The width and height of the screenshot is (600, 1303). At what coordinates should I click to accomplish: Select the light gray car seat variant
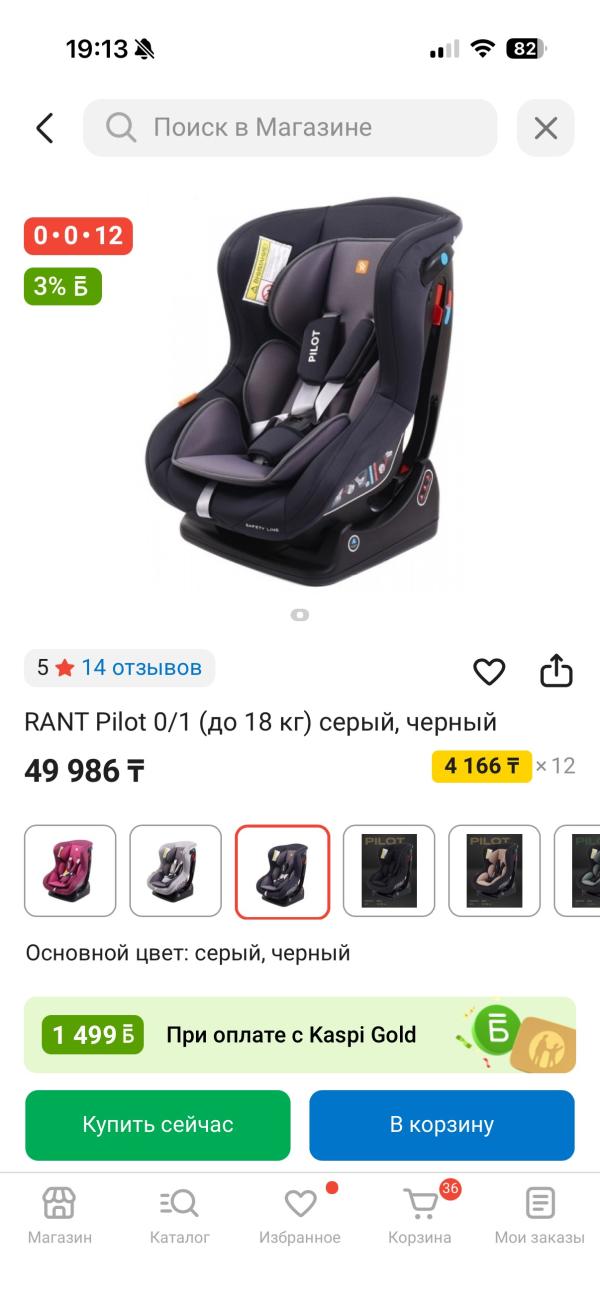click(x=176, y=871)
